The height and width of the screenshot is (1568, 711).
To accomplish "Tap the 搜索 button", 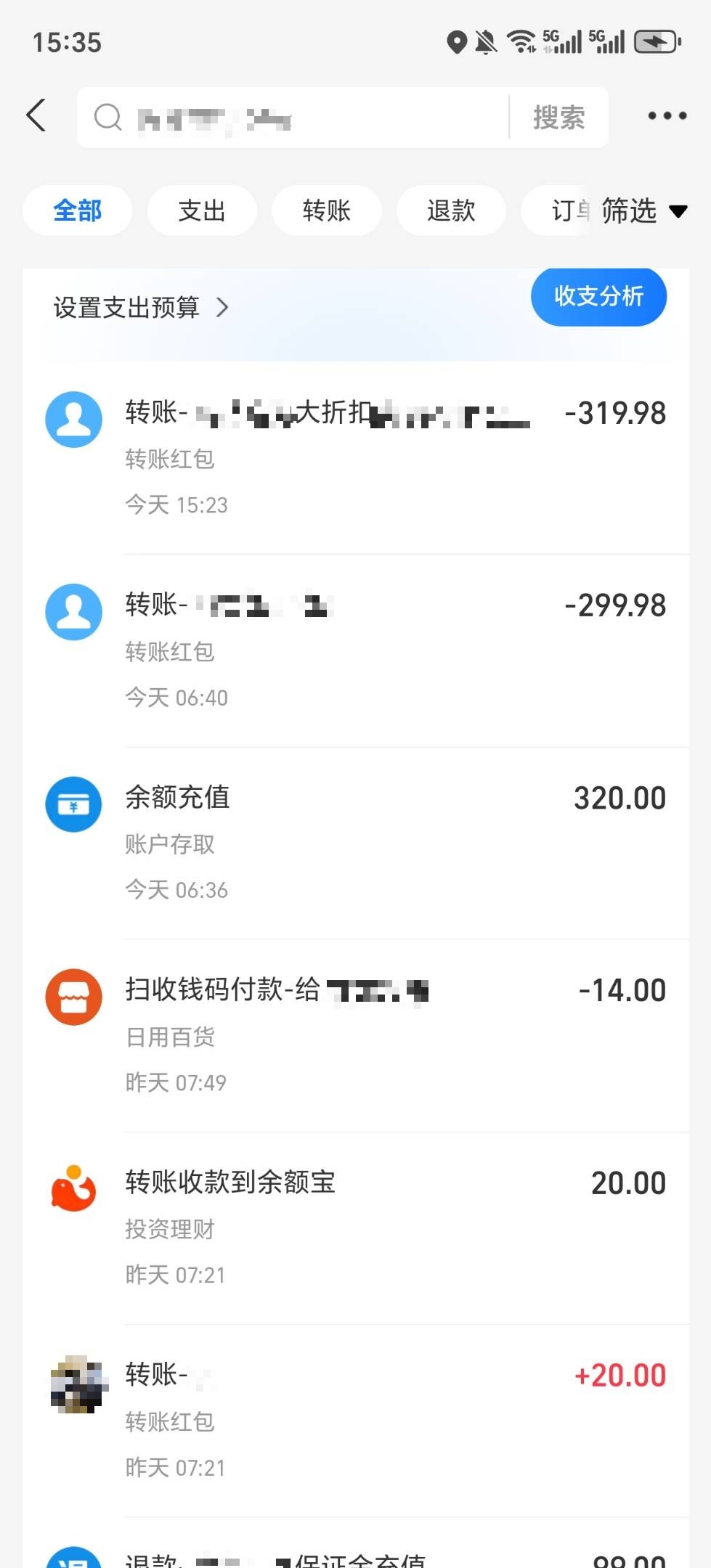I will click(x=558, y=118).
